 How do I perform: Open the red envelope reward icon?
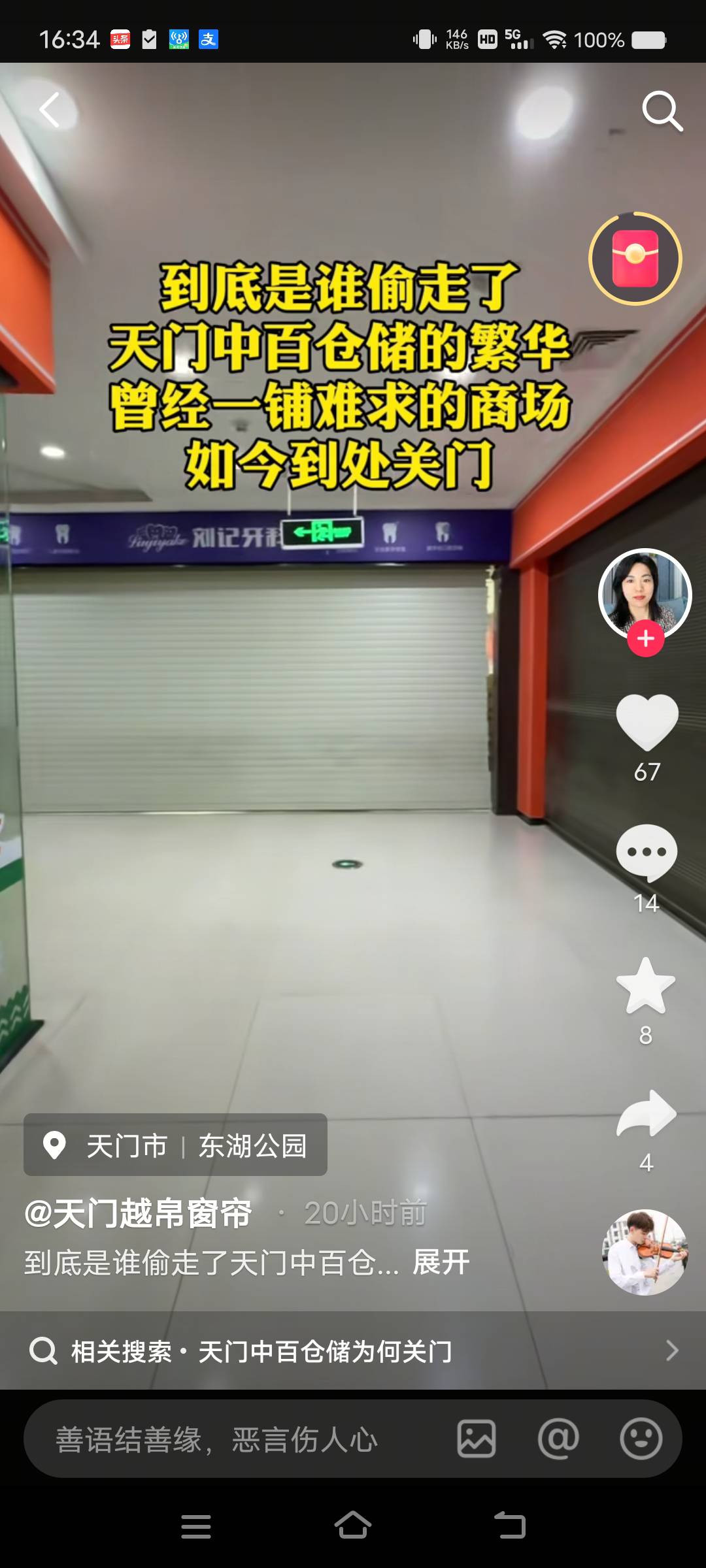pyautogui.click(x=635, y=259)
